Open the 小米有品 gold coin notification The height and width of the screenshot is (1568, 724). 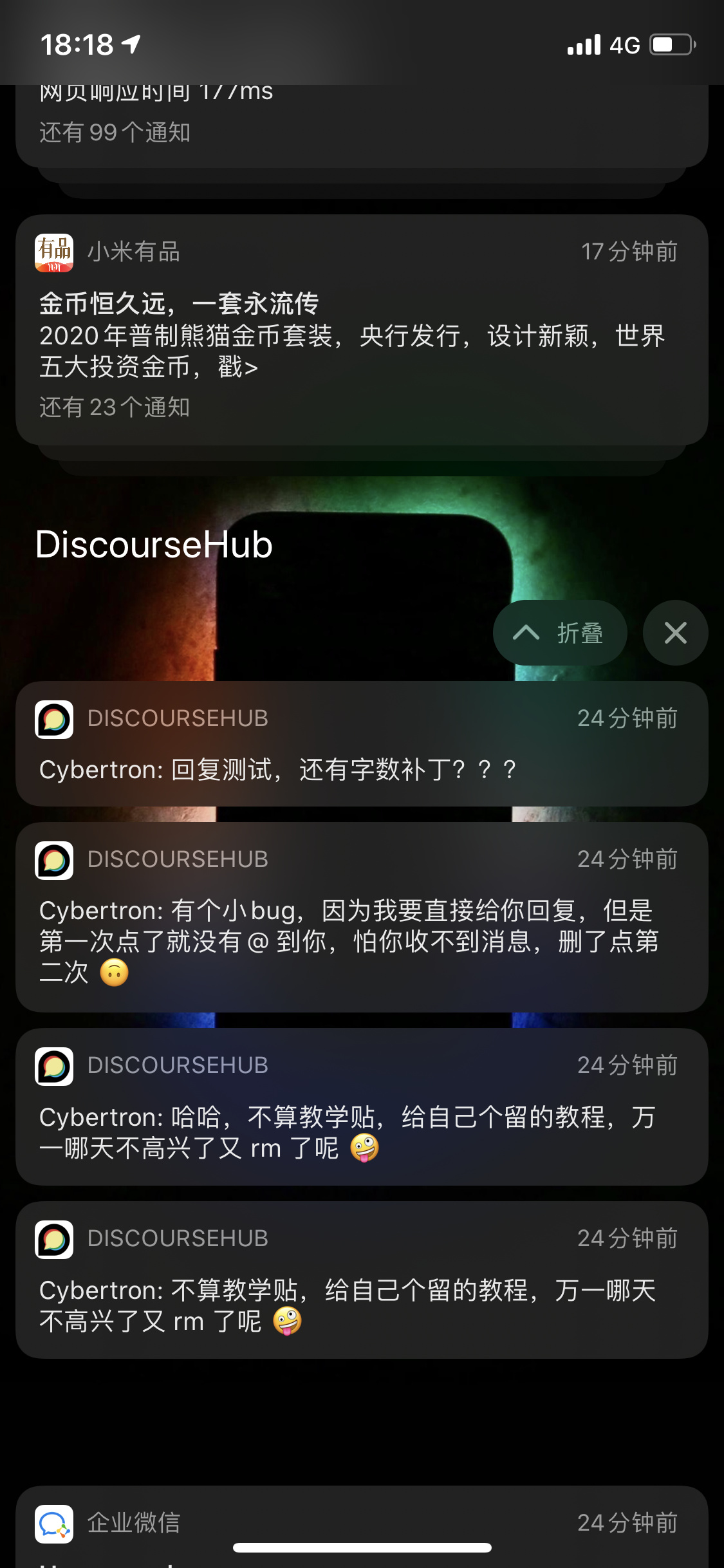(x=362, y=330)
